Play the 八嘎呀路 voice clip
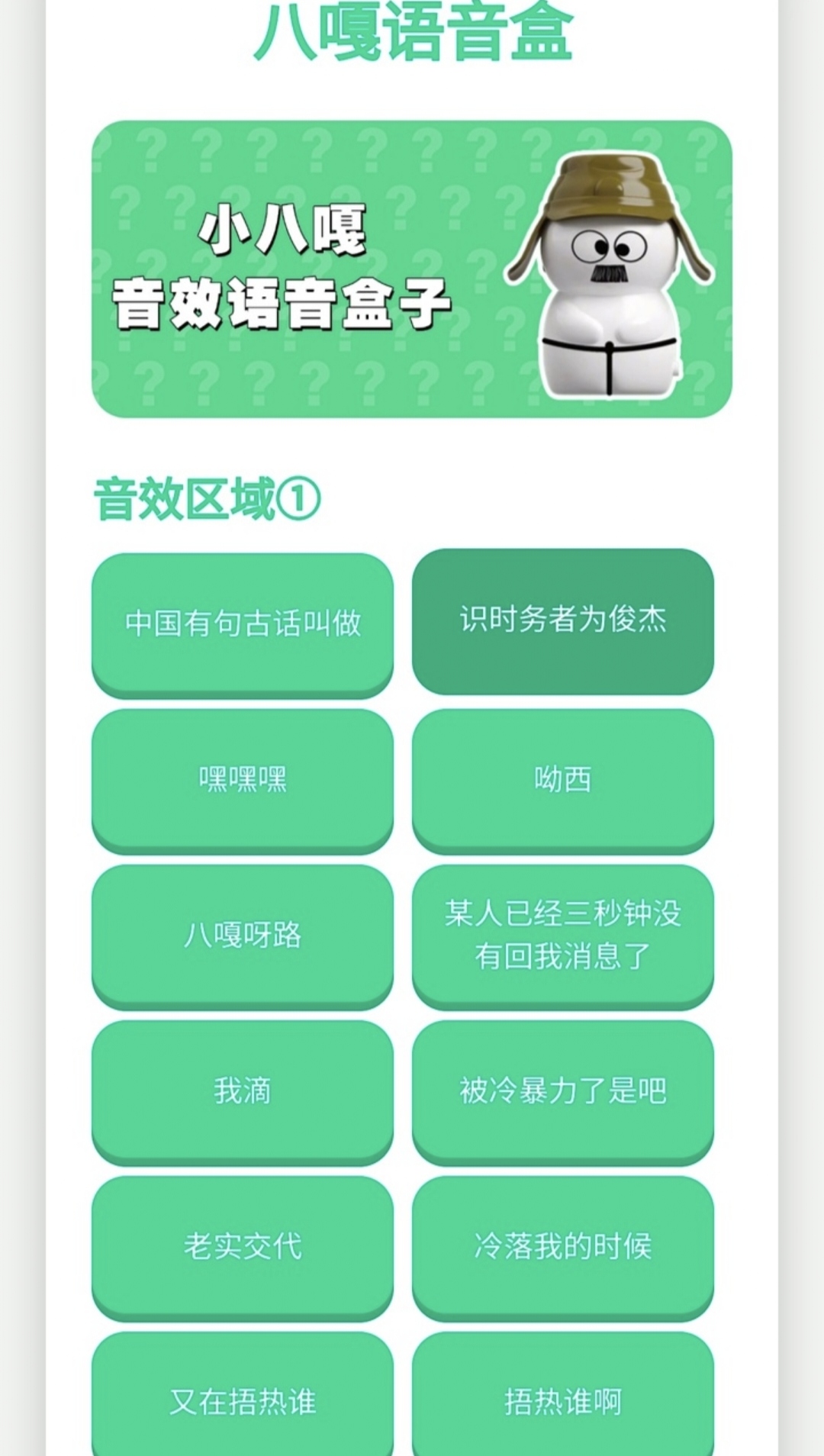 point(243,934)
